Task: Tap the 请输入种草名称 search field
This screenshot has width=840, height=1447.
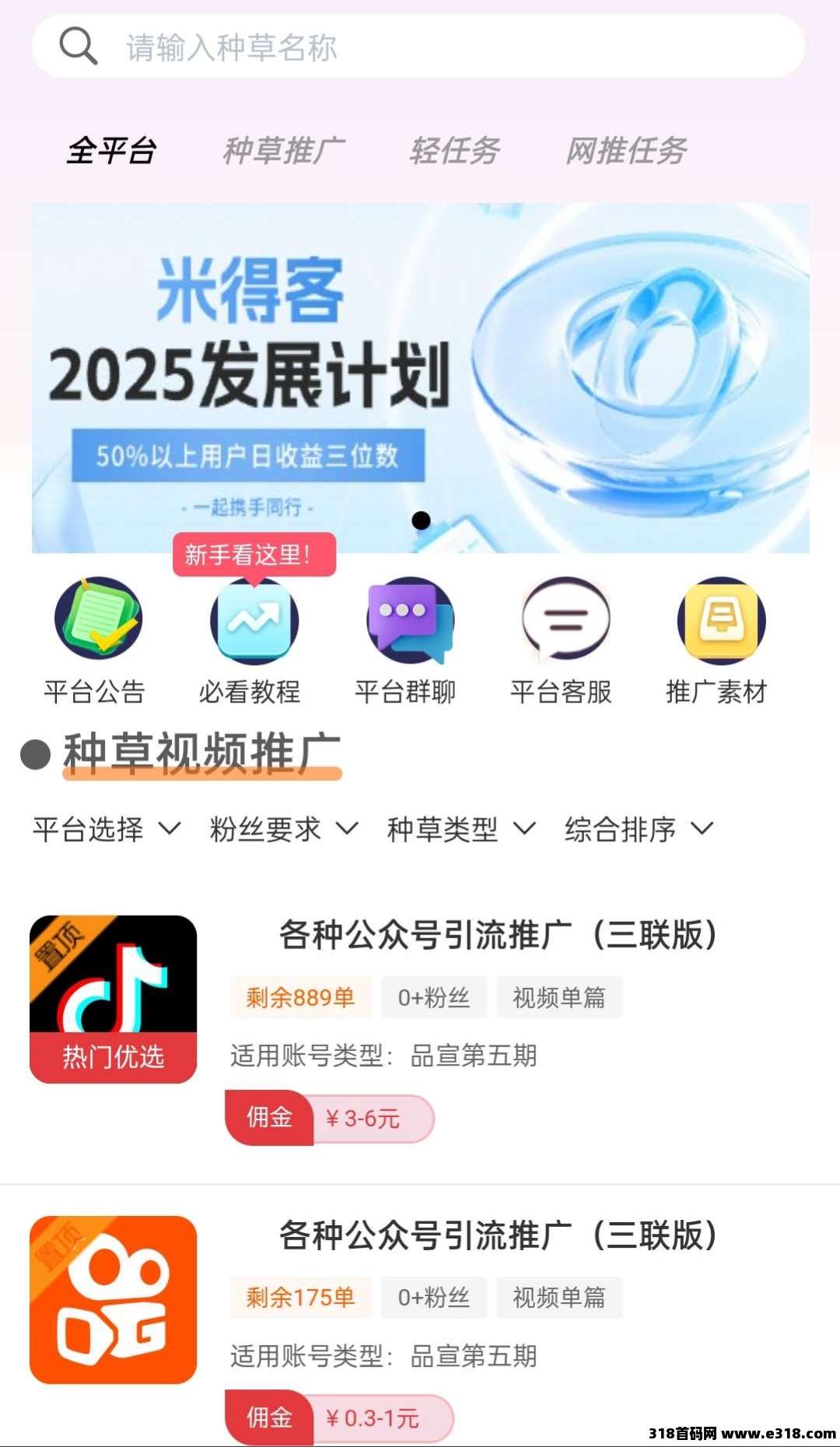Action: pos(418,47)
